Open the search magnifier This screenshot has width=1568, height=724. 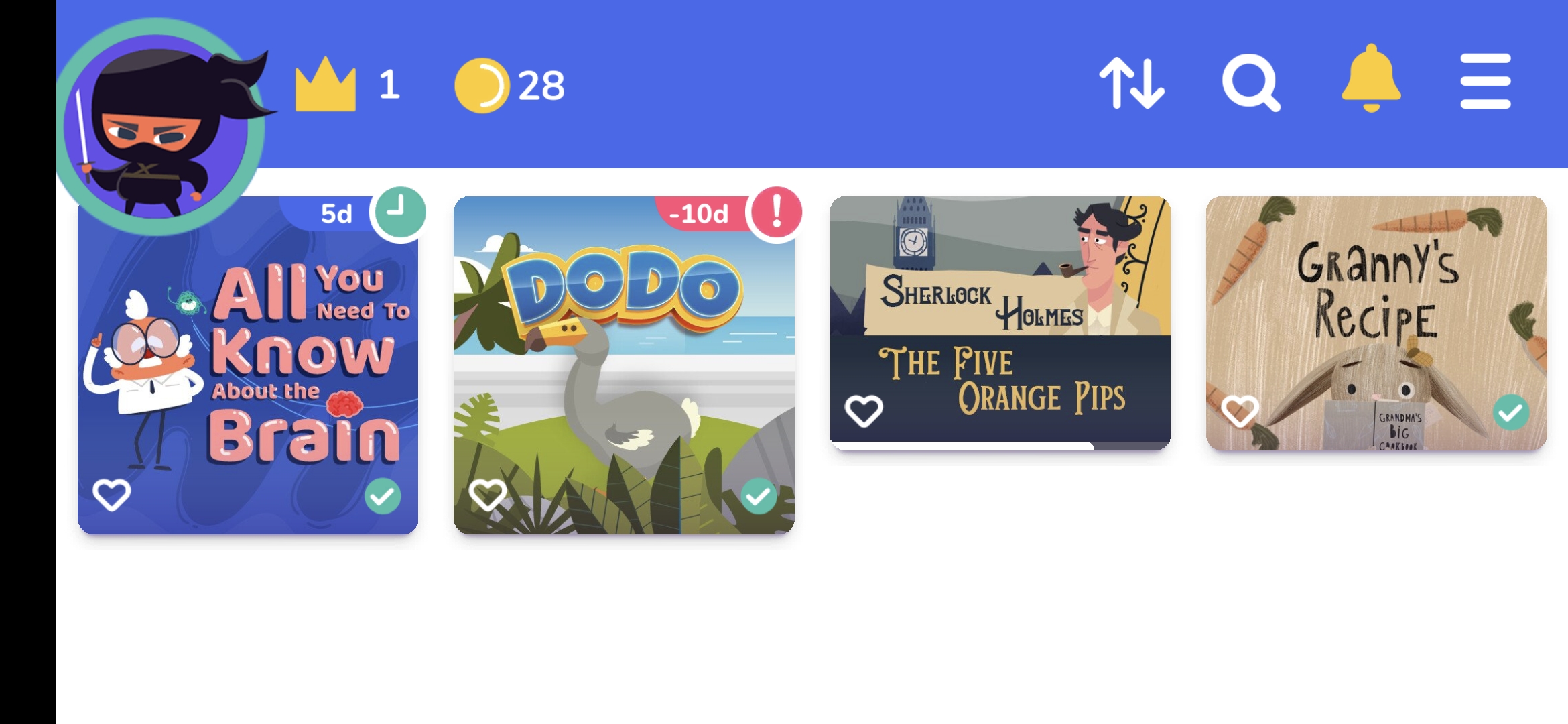click(x=1250, y=84)
